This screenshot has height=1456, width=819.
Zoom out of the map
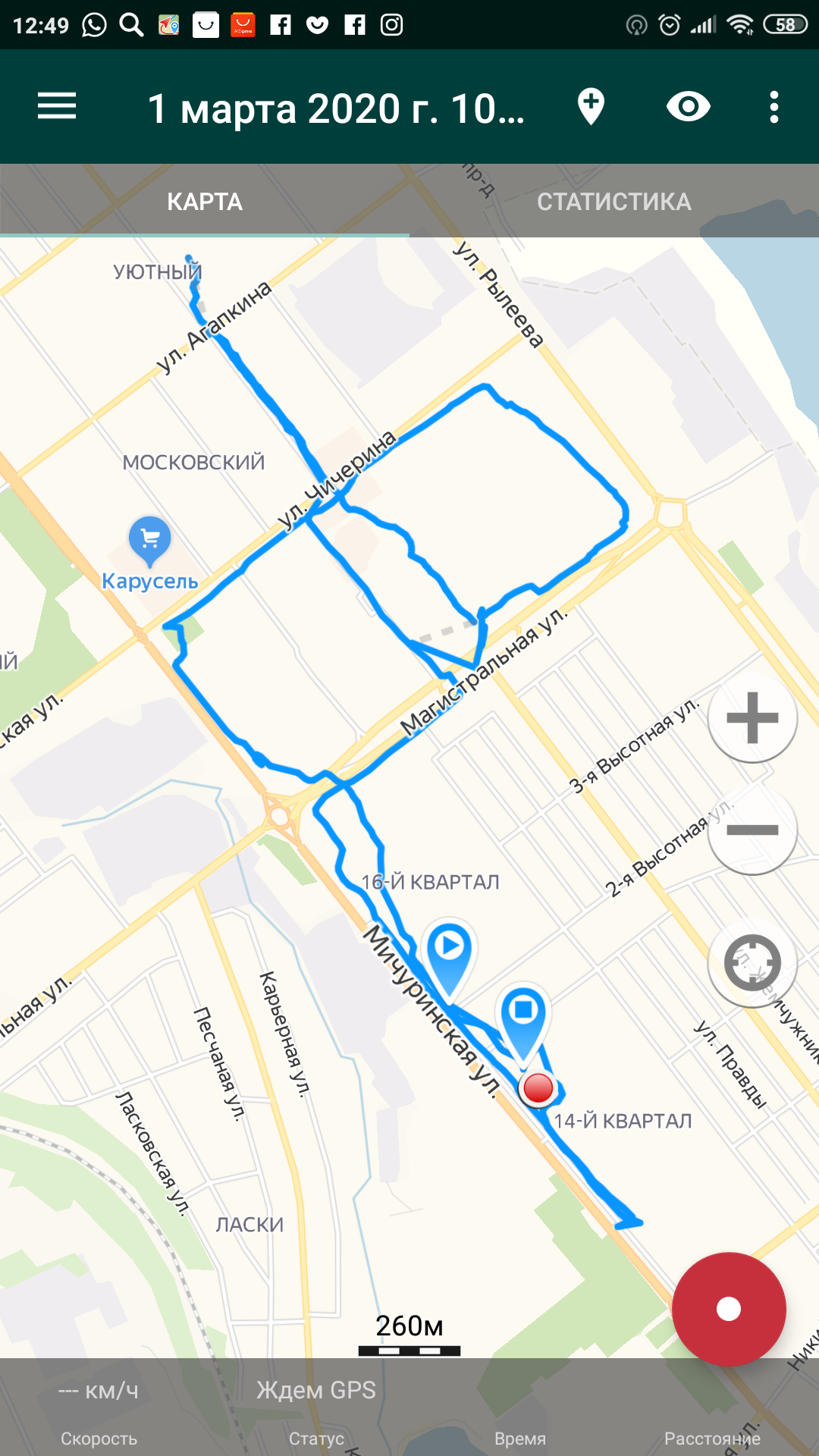point(752,830)
